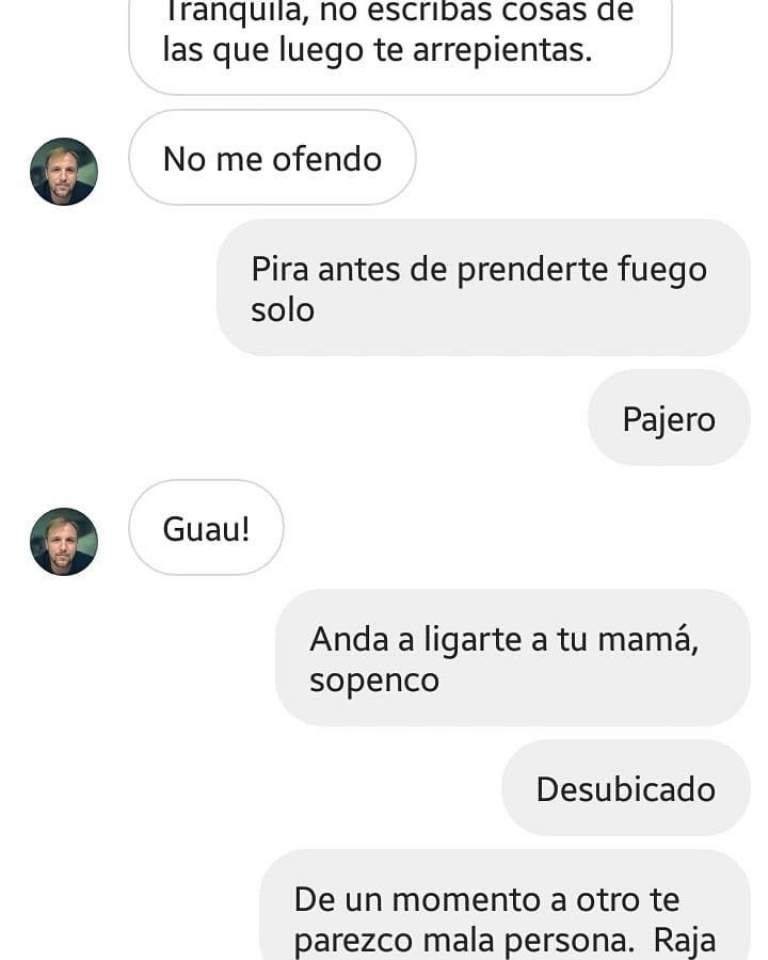Open sender's profile photo beside "No me ofendo"
Image resolution: width=768 pixels, height=960 pixels.
(64, 171)
